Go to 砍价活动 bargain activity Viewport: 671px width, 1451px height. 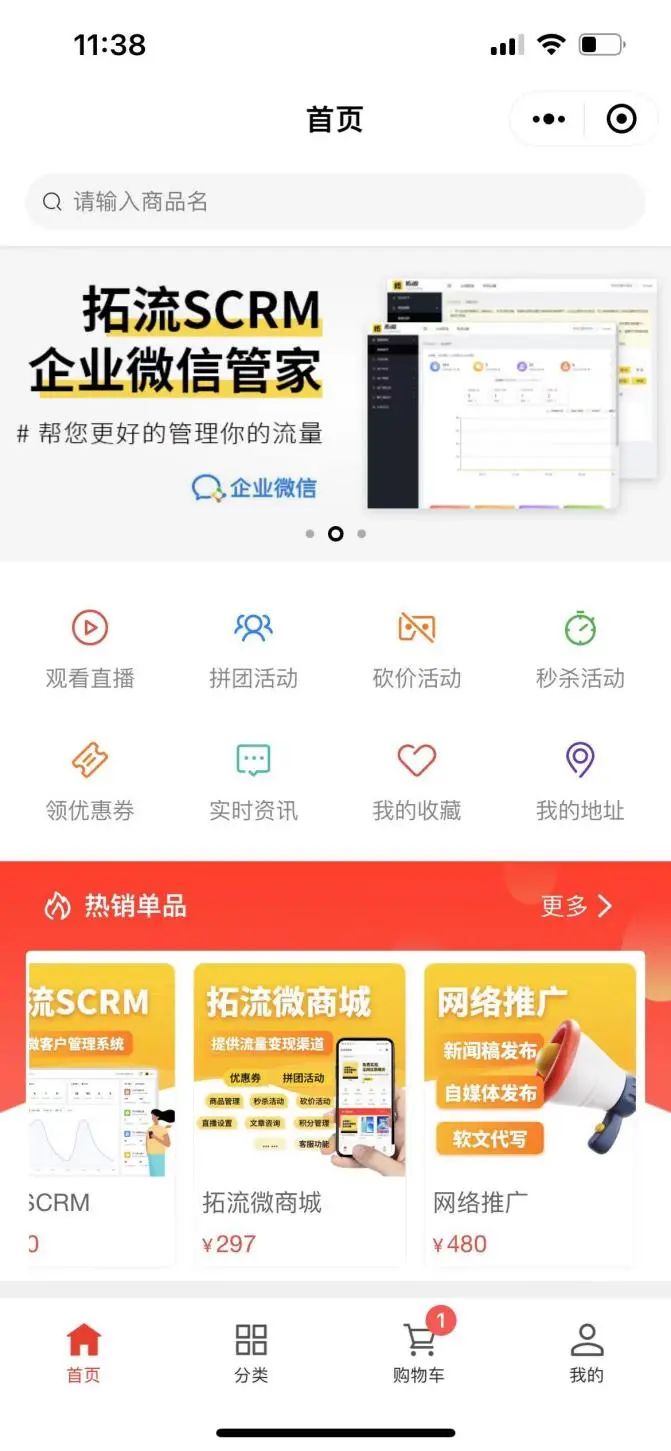(x=417, y=650)
